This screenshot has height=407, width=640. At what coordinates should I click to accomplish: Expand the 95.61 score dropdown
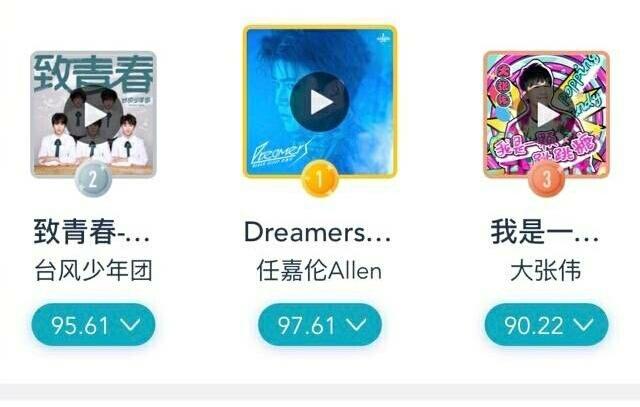click(x=93, y=326)
